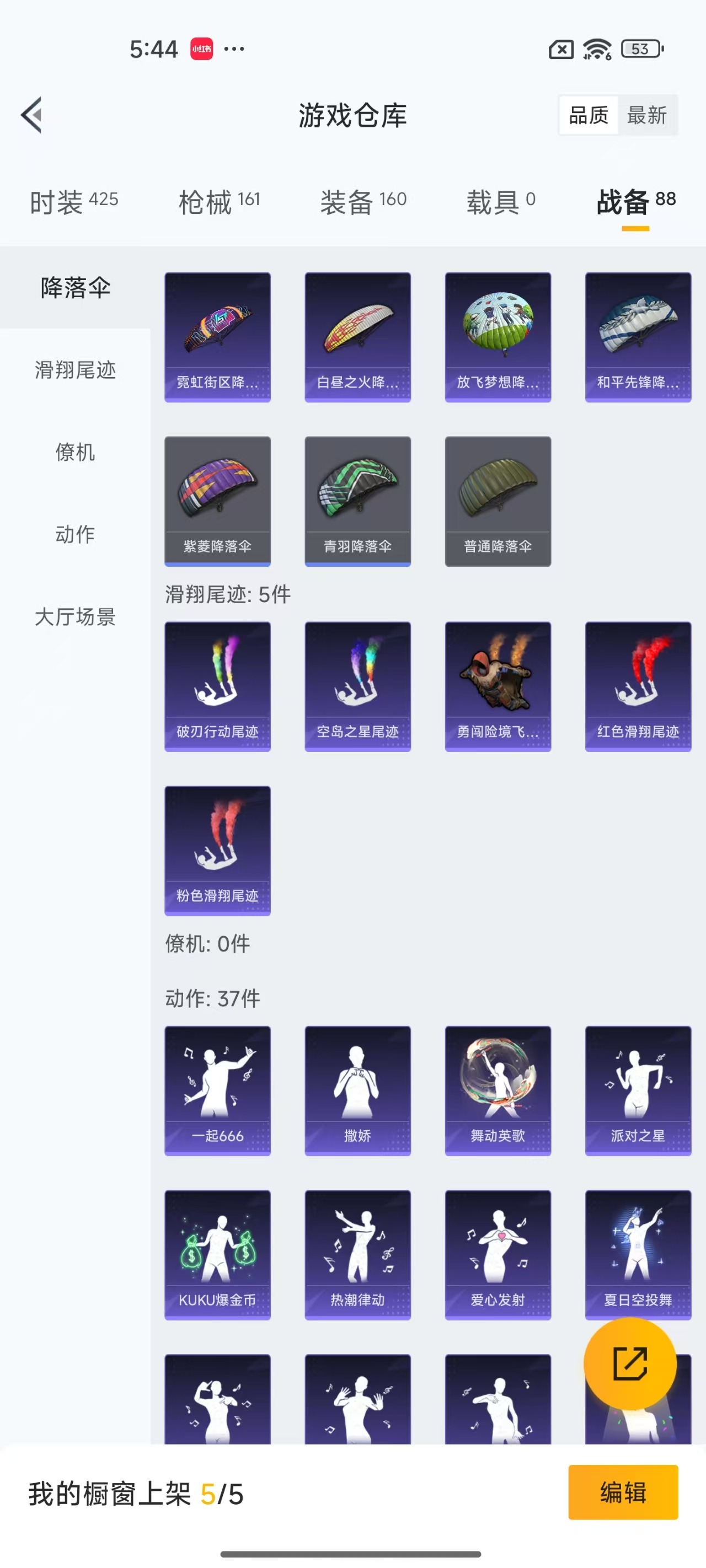Sort items by 品质
Image resolution: width=706 pixels, height=1568 pixels.
(588, 115)
